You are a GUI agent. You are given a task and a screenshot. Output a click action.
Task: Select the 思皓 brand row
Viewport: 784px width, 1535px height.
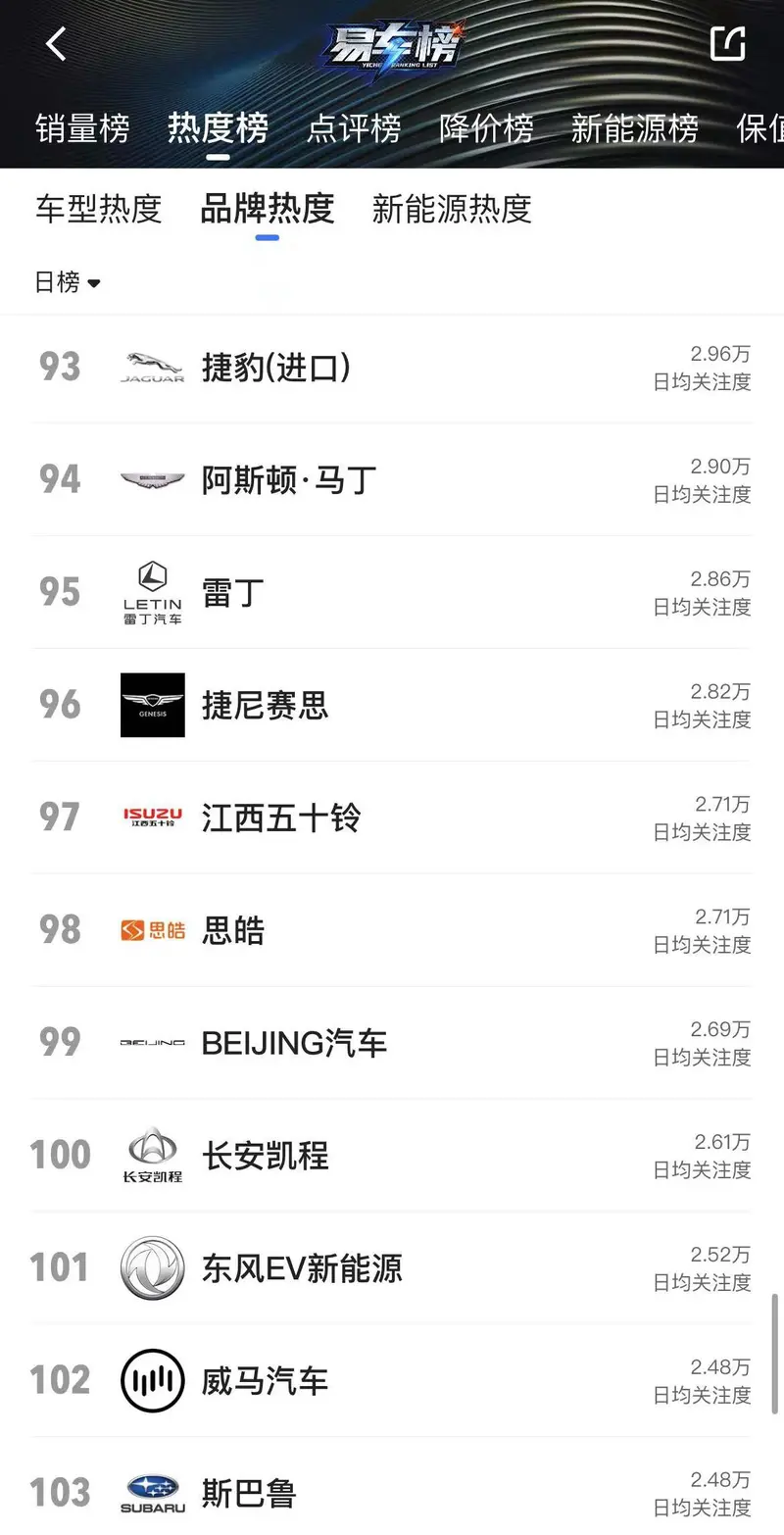[392, 930]
